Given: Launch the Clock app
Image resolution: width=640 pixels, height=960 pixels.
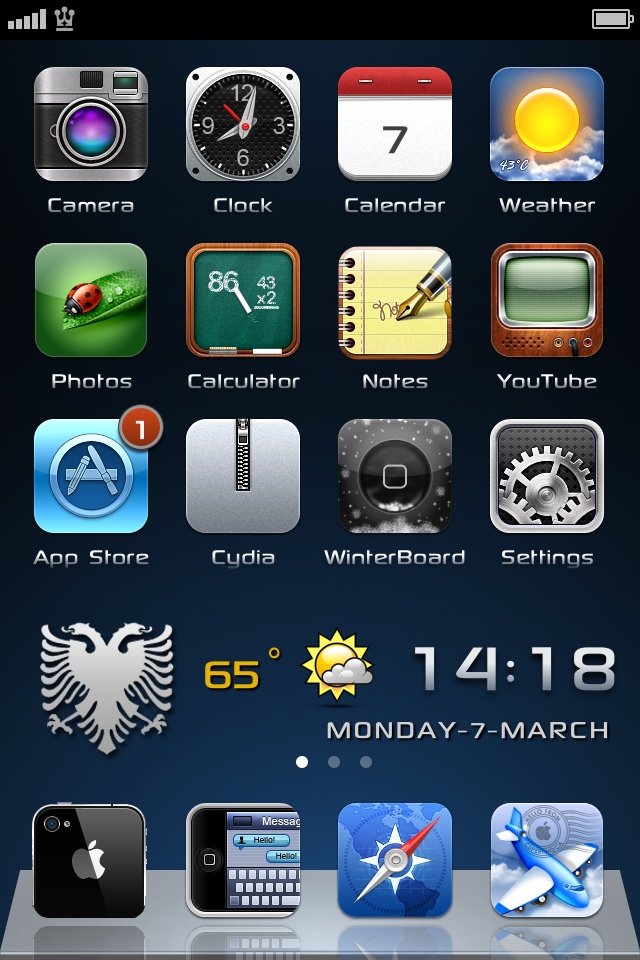Looking at the screenshot, I should [243, 124].
